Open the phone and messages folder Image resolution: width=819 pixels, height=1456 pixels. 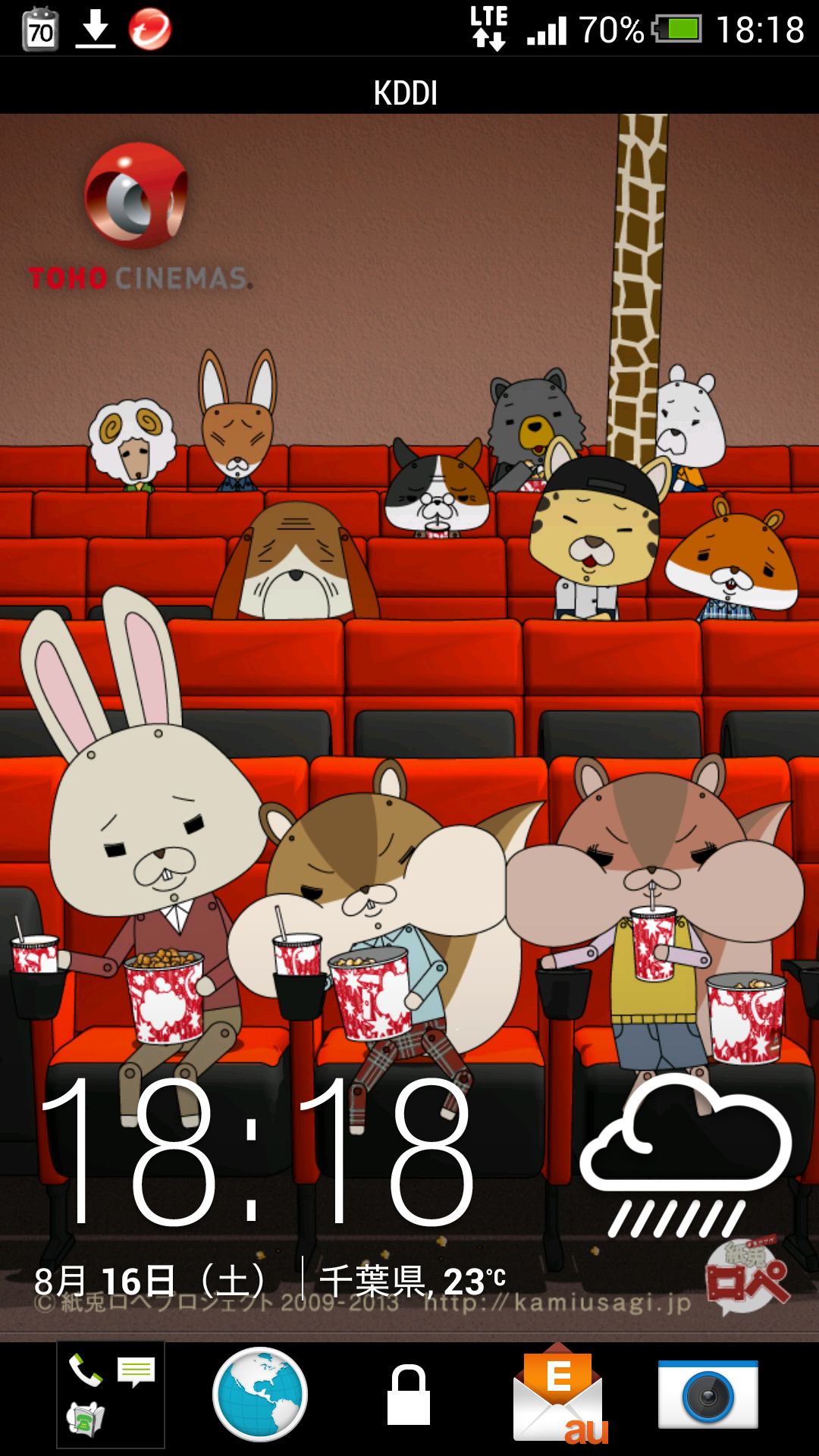(111, 1395)
